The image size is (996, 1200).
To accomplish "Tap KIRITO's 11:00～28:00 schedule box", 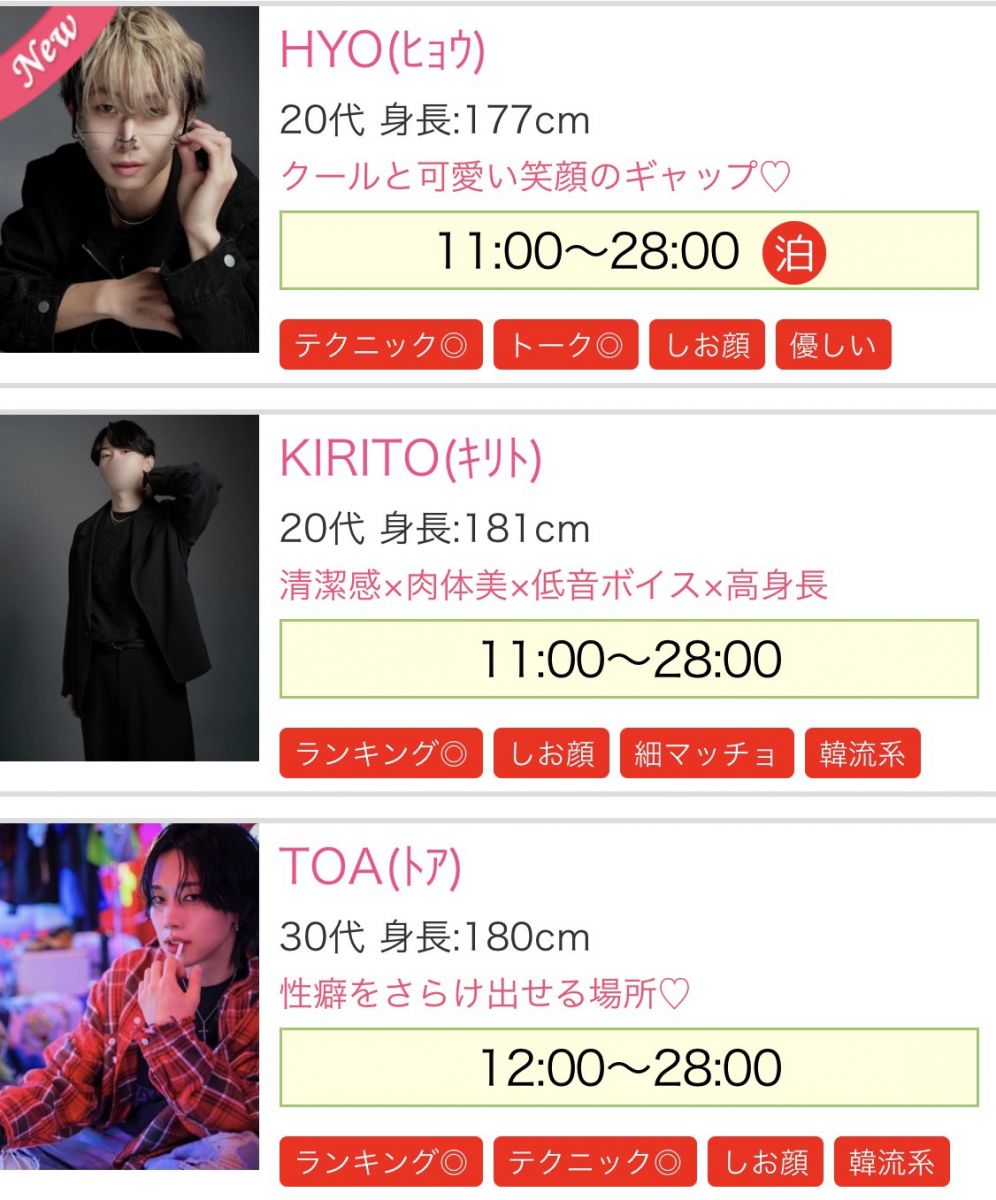I will point(628,659).
